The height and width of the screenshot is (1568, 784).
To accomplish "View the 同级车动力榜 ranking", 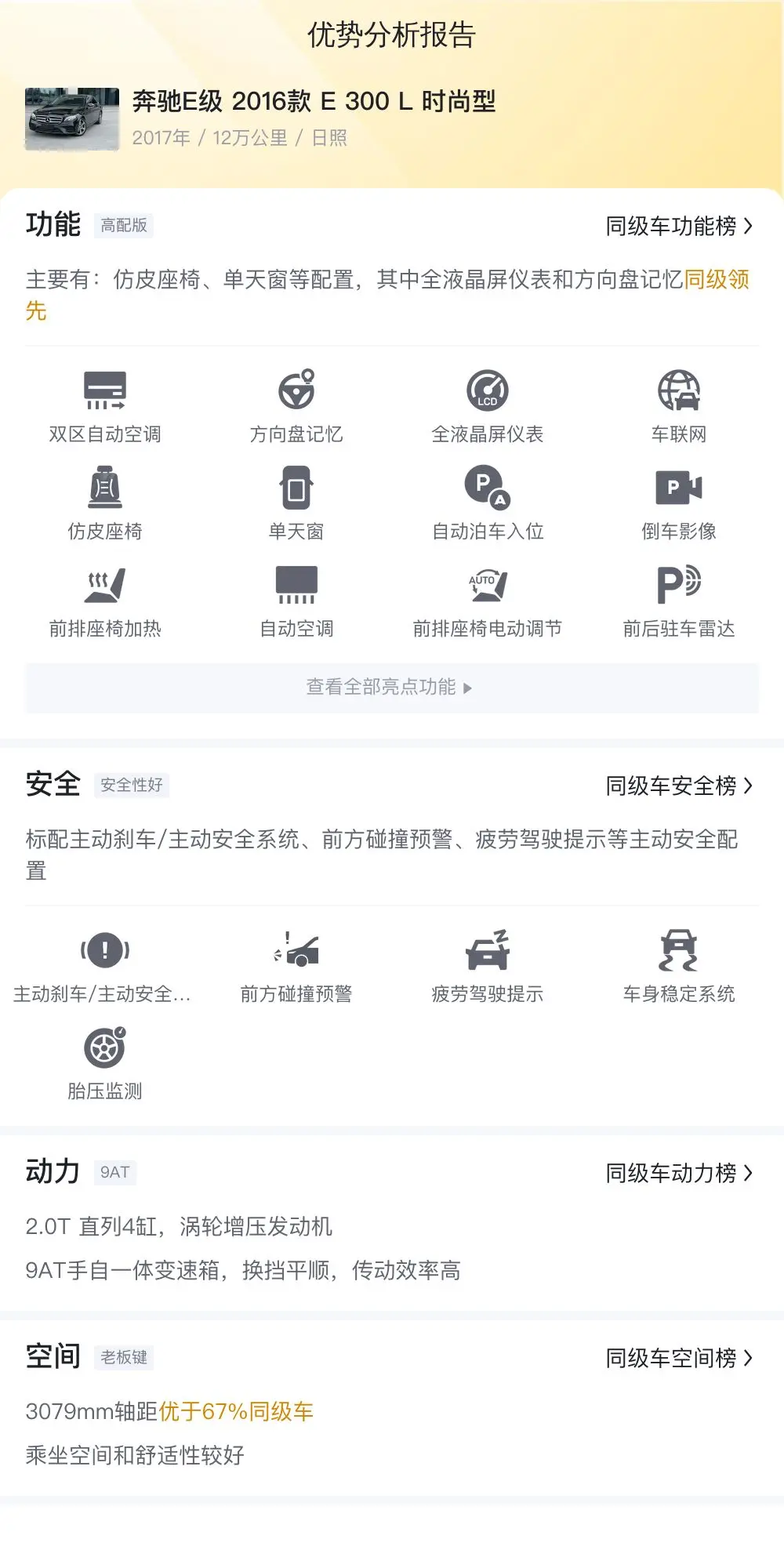I will pos(679,1173).
